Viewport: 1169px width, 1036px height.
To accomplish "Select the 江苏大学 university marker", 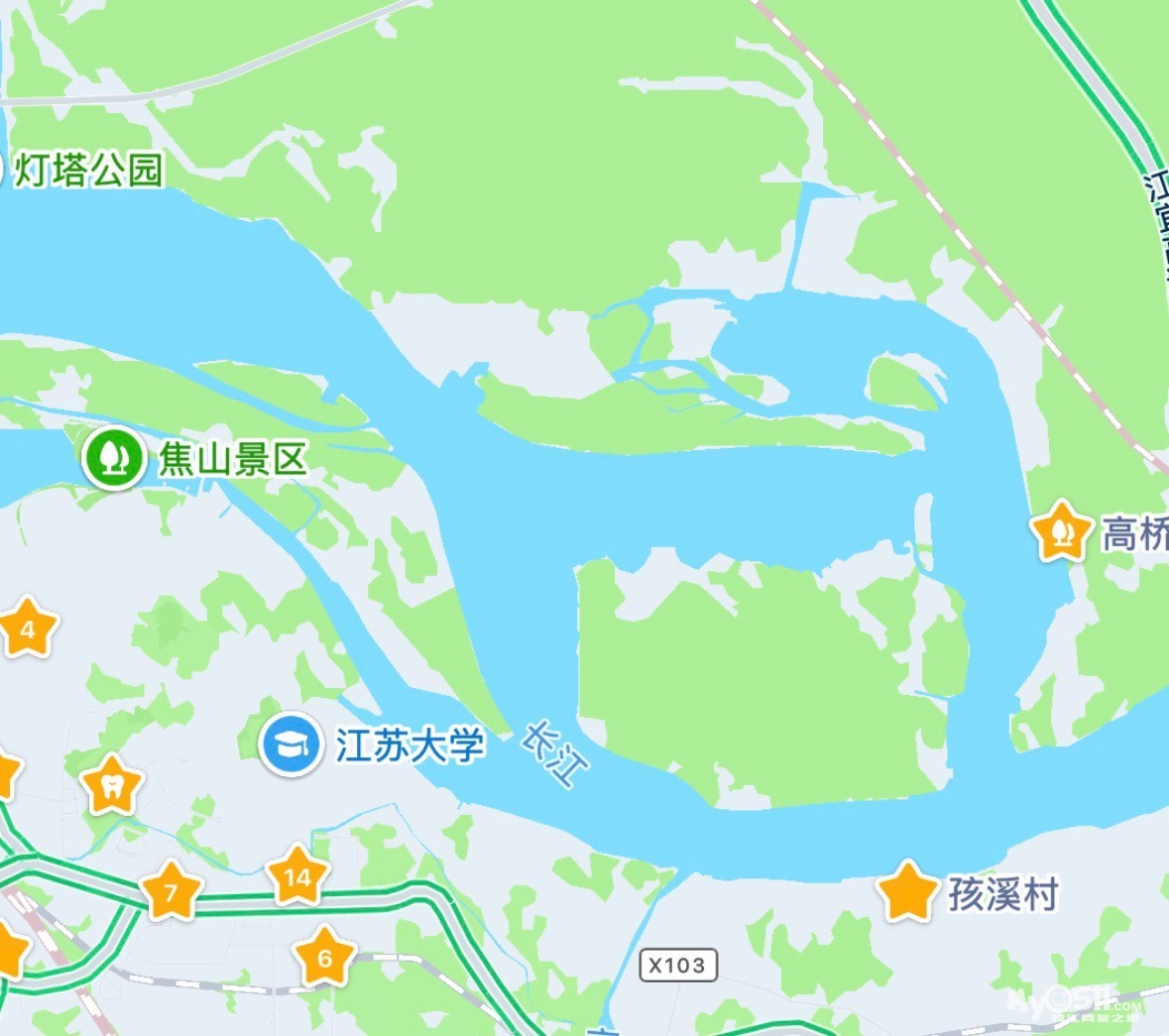I will click(x=291, y=744).
